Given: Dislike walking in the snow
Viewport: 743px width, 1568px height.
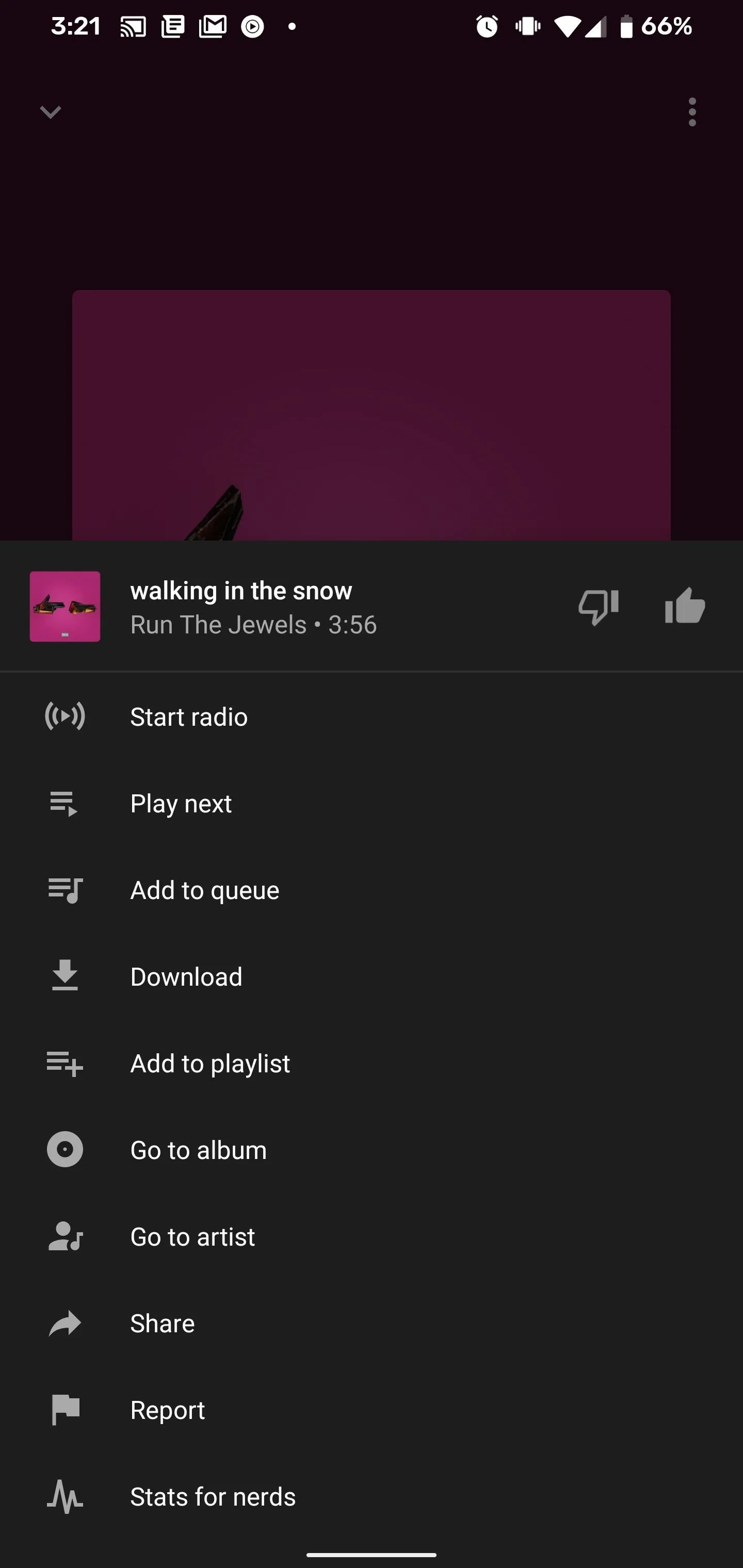Looking at the screenshot, I should [x=598, y=606].
